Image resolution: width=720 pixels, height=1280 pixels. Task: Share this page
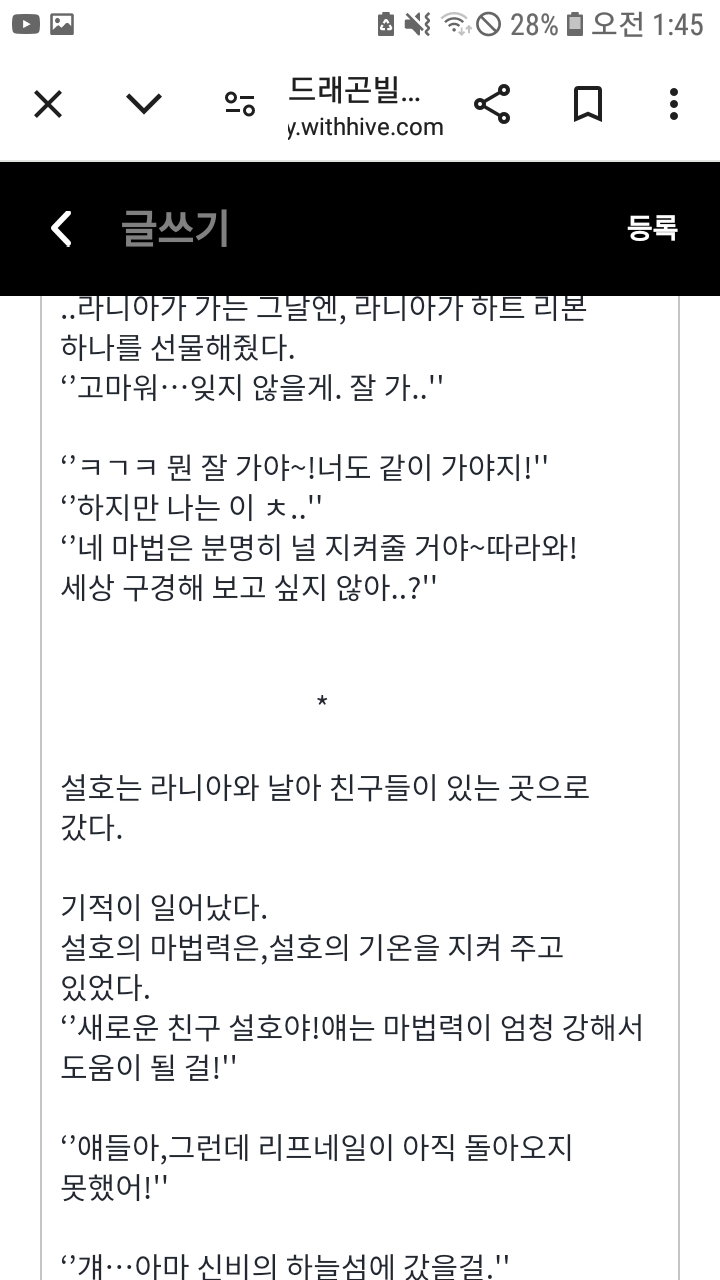point(491,104)
